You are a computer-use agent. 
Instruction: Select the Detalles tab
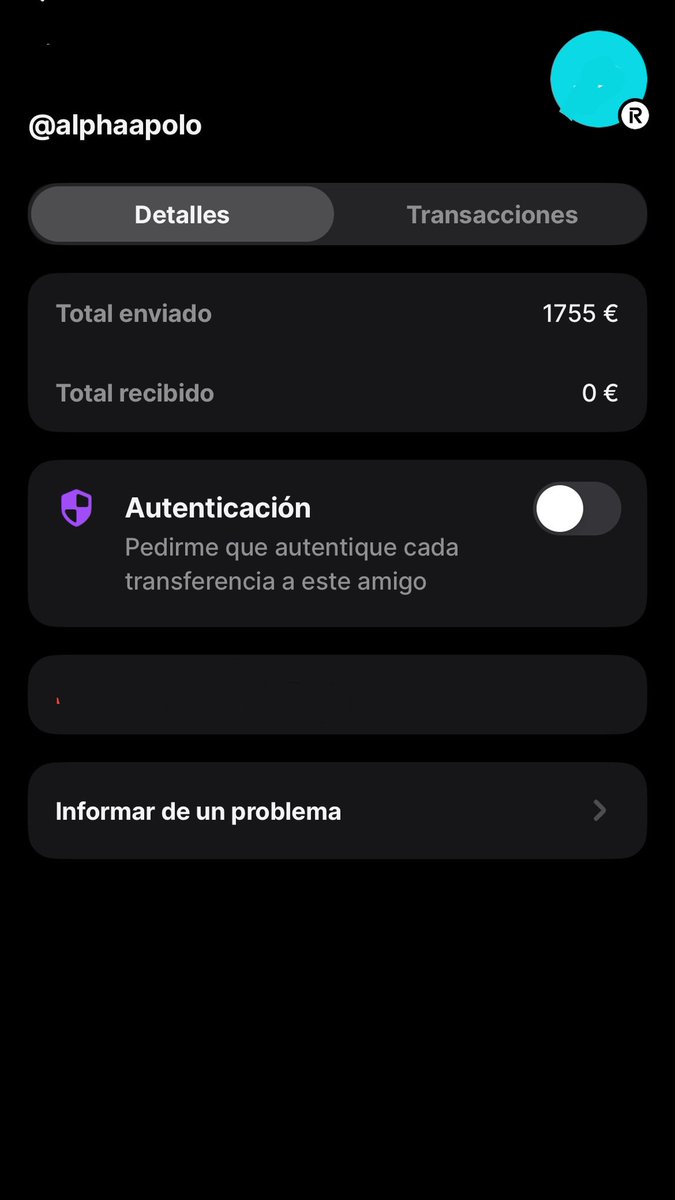tap(182, 214)
